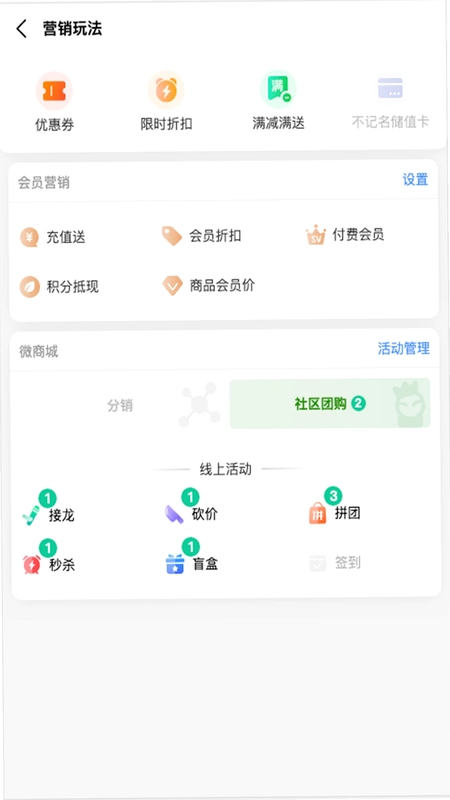The image size is (450, 800).
Task: Open 付费会员 option
Action: click(x=345, y=235)
